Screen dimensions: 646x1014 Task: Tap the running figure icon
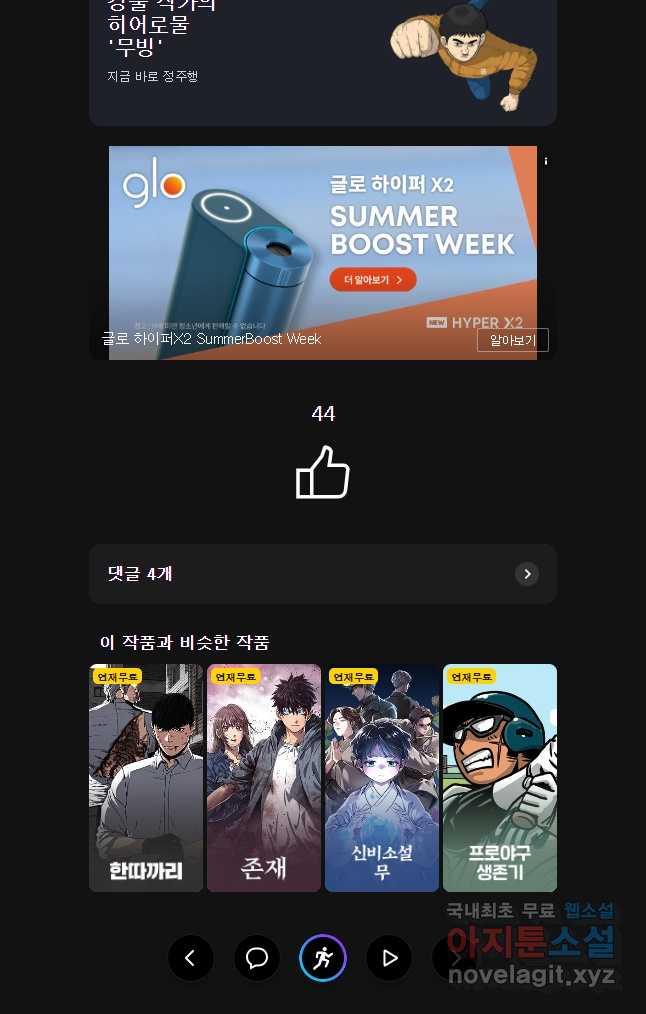tap(323, 959)
